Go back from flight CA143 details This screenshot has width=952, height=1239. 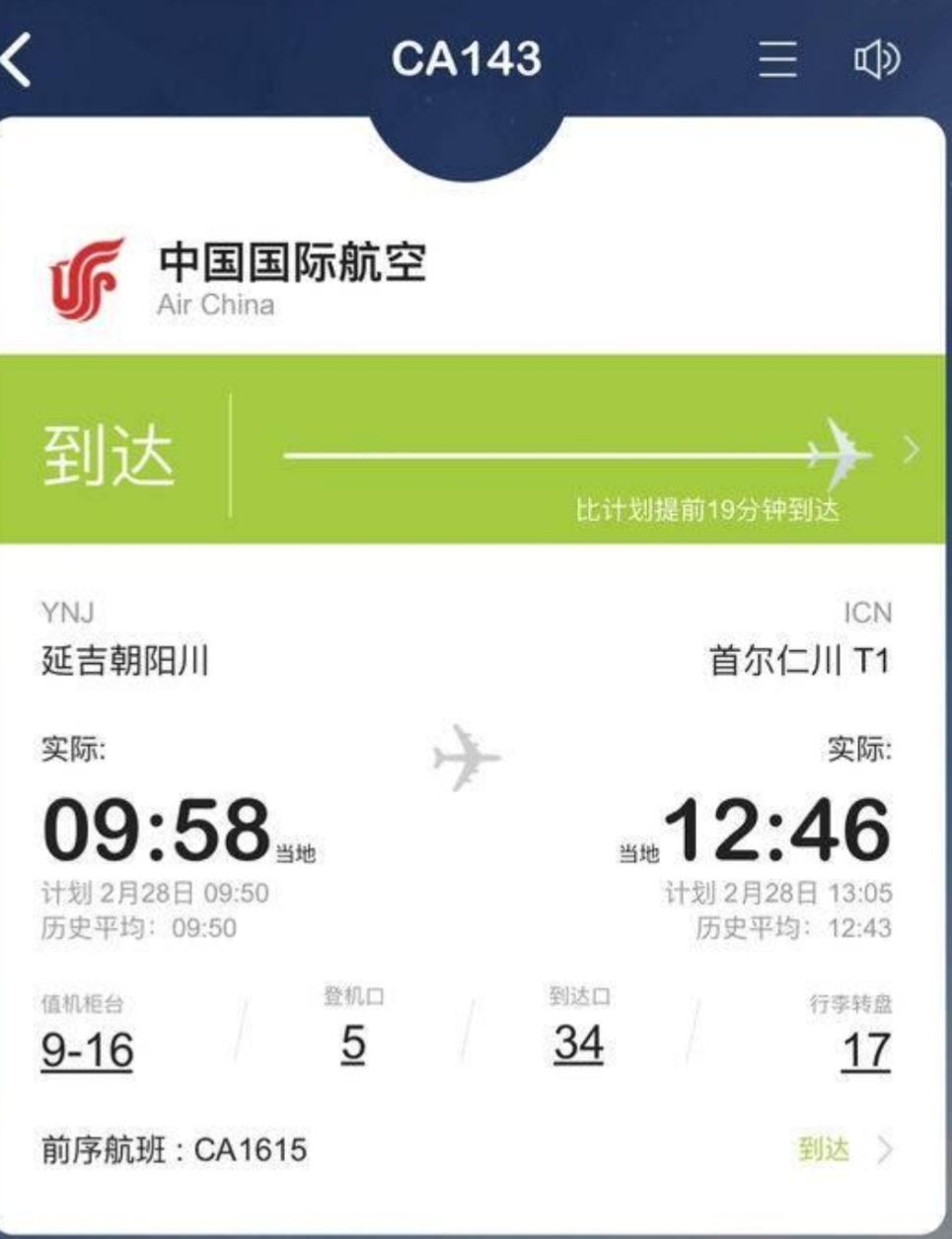click(18, 59)
